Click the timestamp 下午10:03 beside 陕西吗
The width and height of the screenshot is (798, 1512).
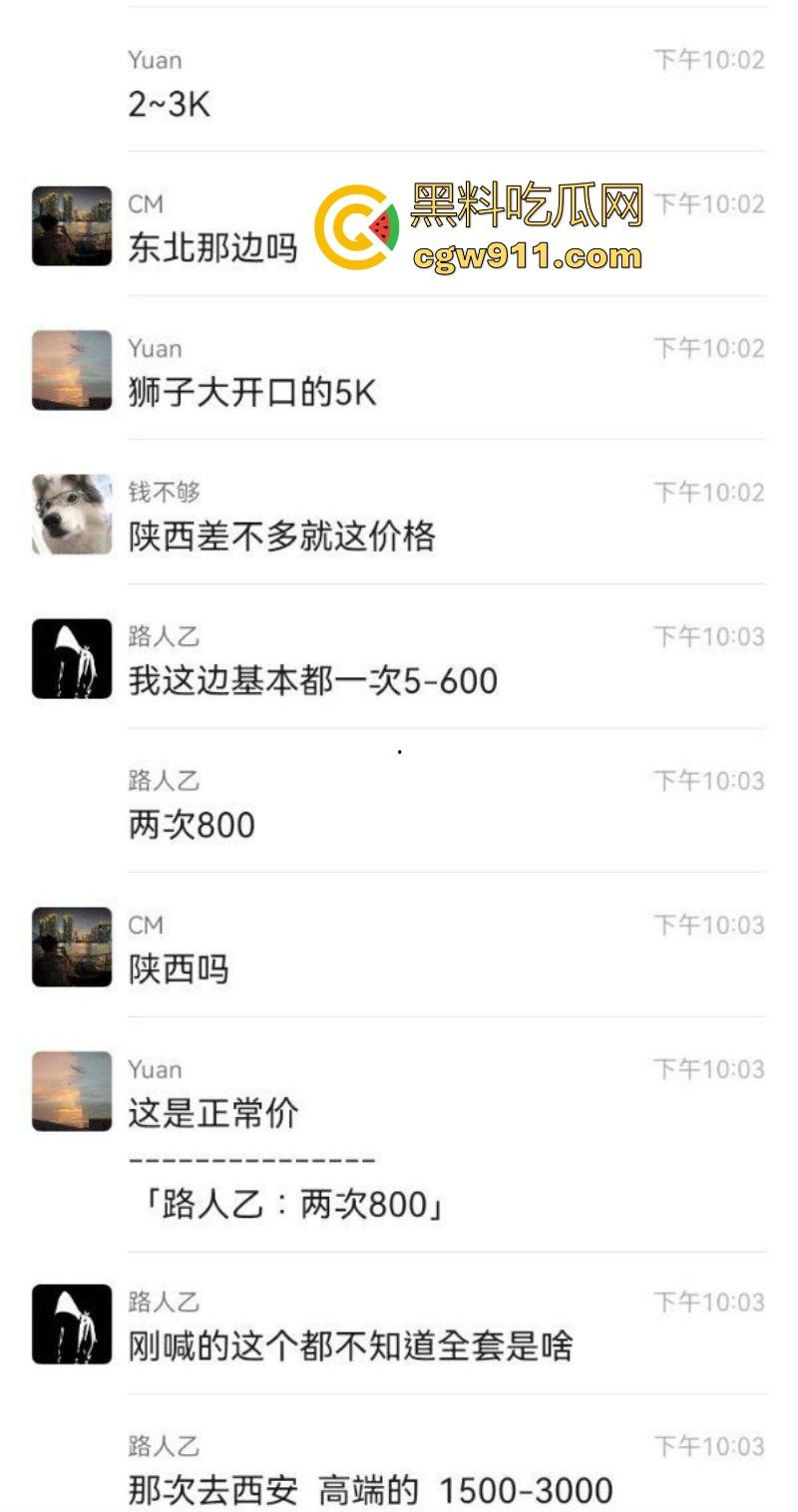pyautogui.click(x=711, y=925)
